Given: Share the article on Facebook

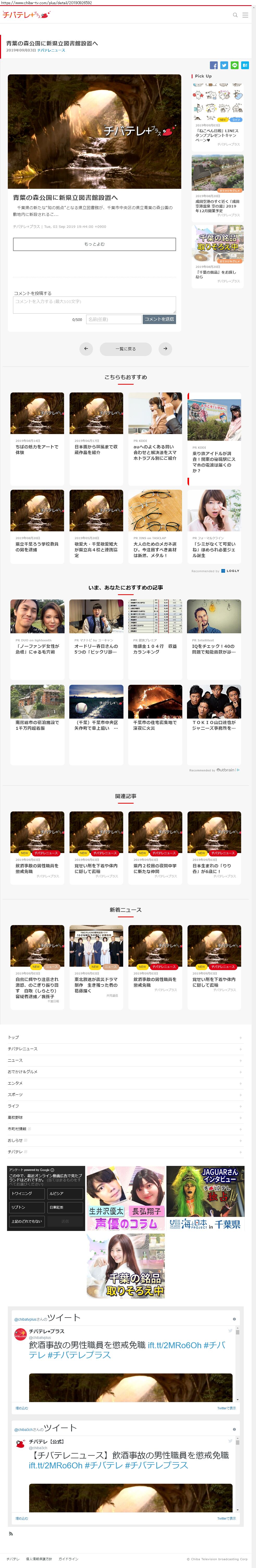Looking at the screenshot, I should click(x=213, y=64).
